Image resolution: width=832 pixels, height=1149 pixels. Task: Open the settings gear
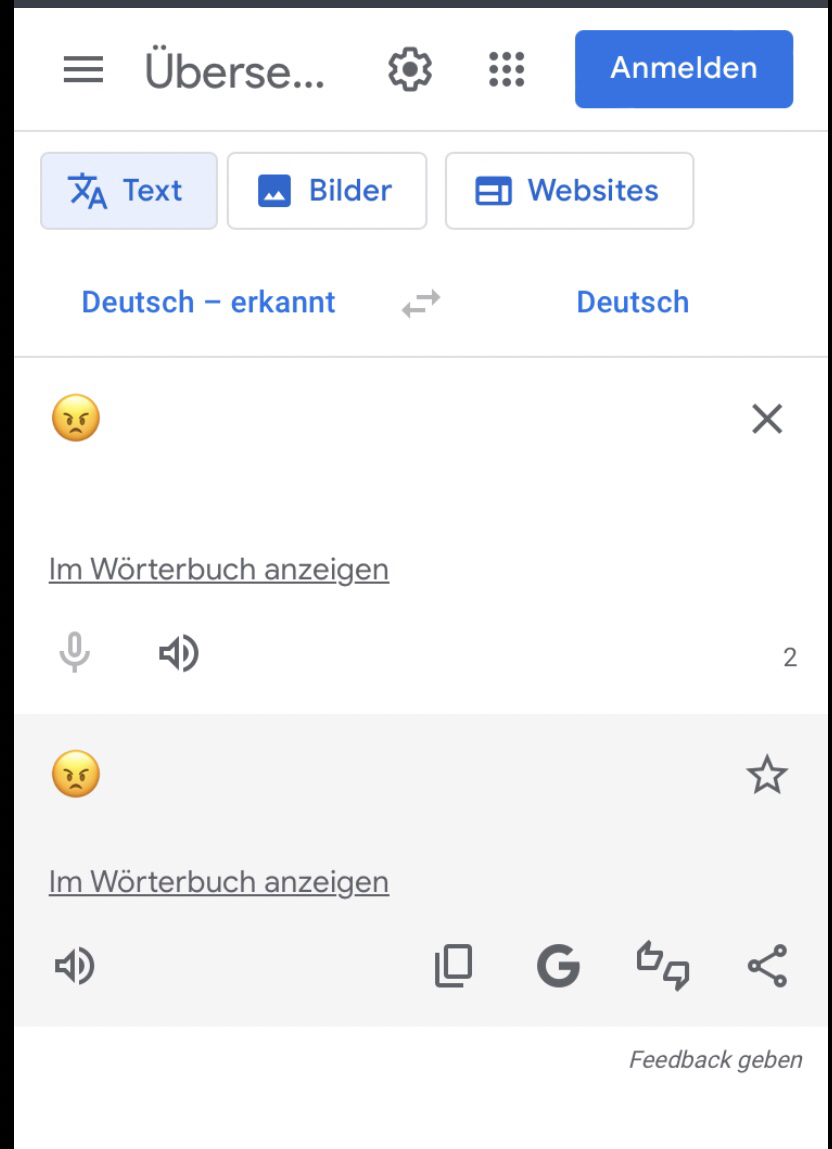pyautogui.click(x=408, y=70)
